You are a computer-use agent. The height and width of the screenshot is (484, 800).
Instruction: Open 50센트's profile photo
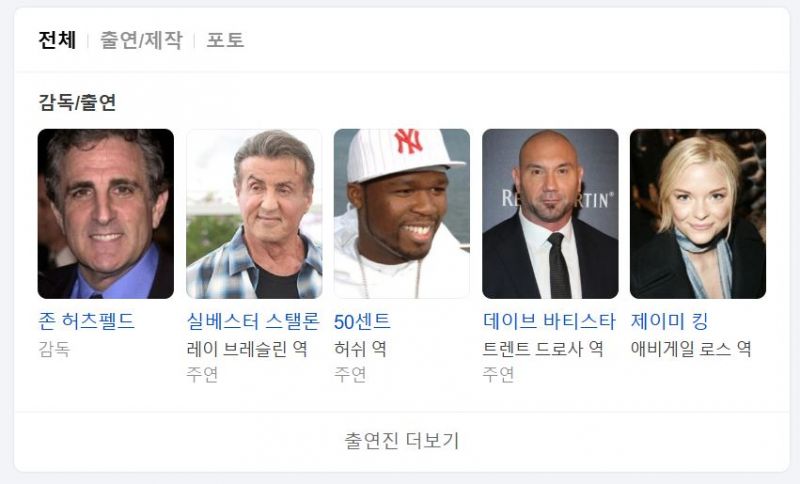(x=401, y=213)
